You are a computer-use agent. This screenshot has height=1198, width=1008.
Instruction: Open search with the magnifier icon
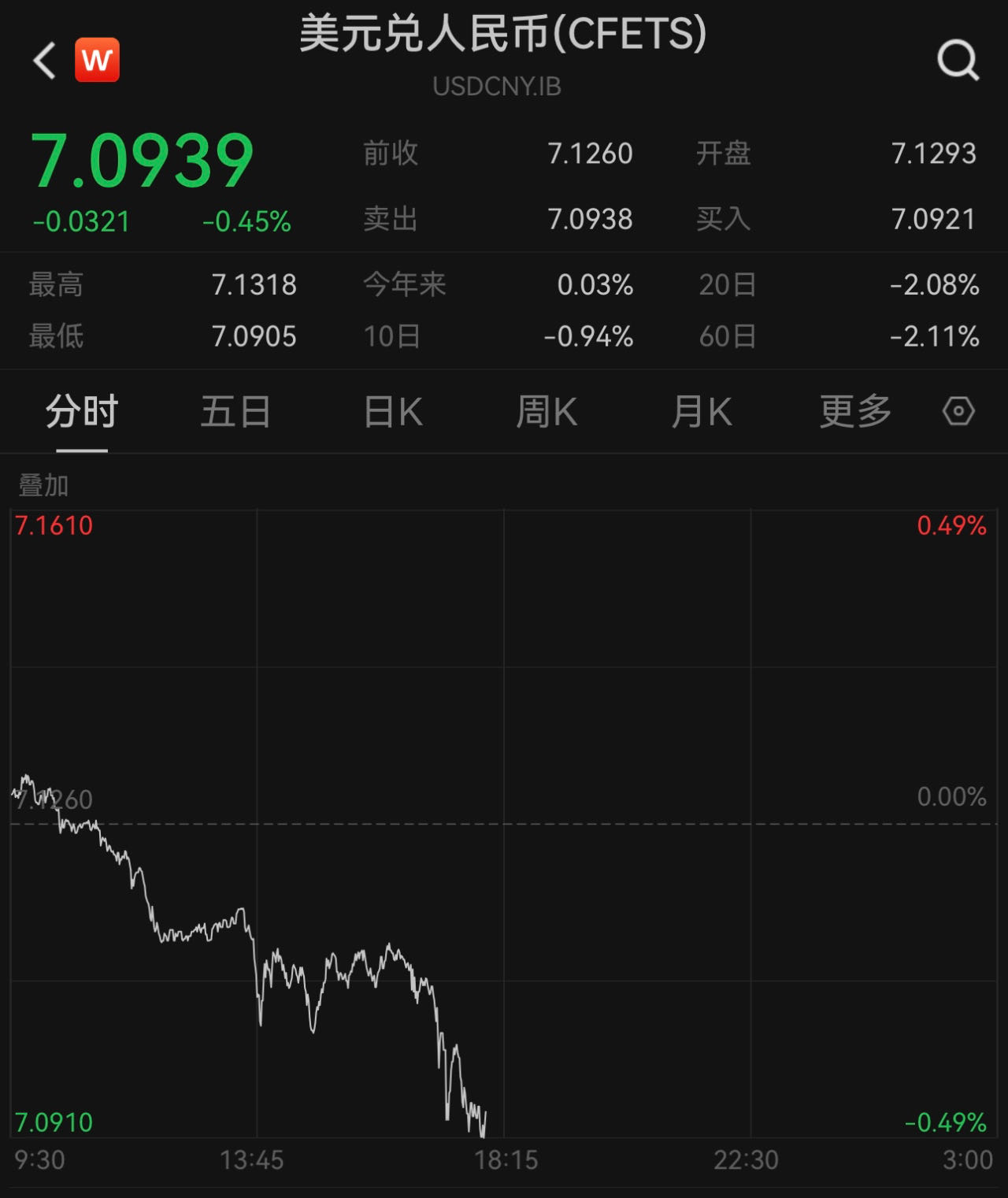(958, 60)
